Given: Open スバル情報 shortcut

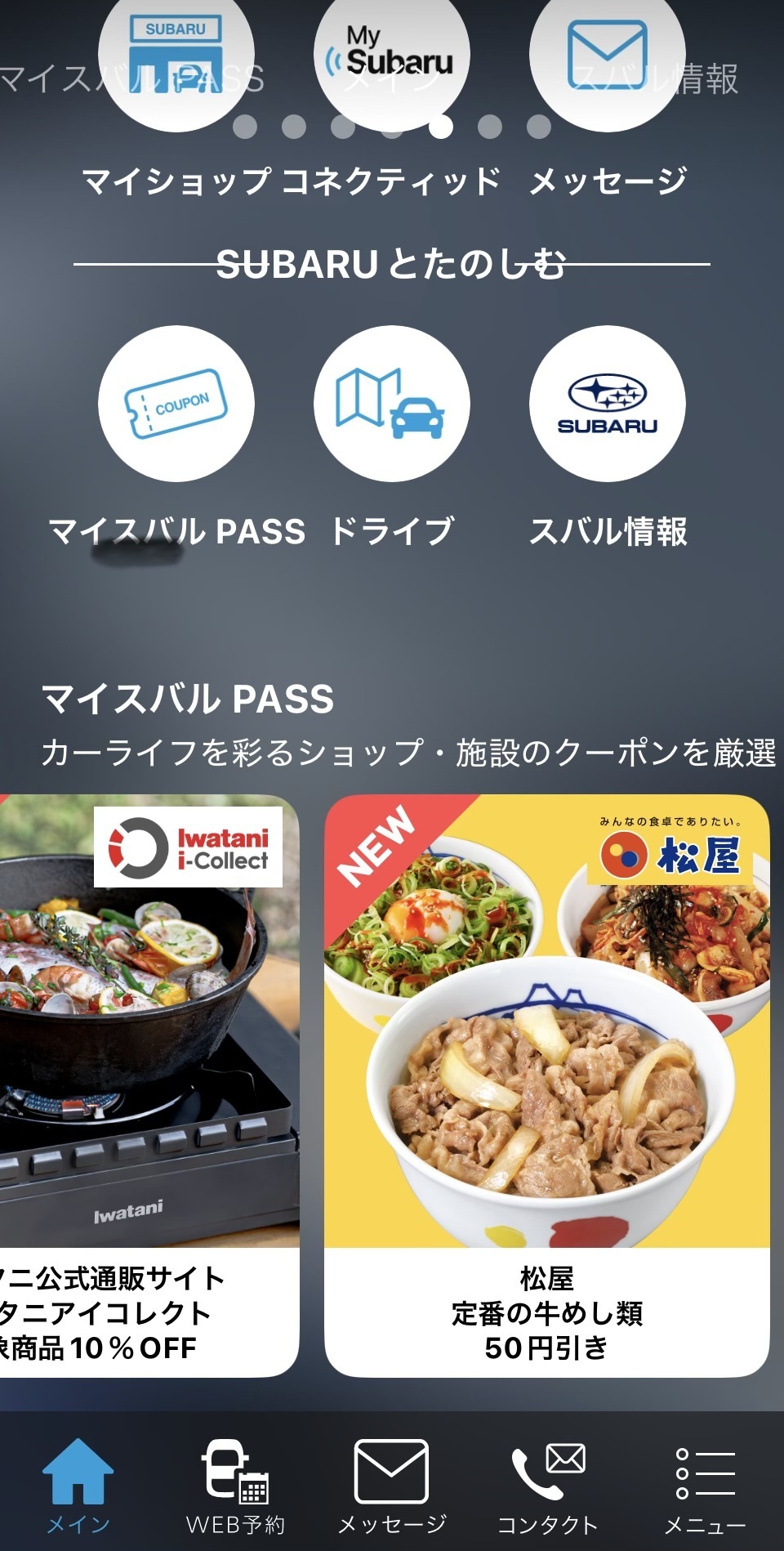Looking at the screenshot, I should click(608, 404).
